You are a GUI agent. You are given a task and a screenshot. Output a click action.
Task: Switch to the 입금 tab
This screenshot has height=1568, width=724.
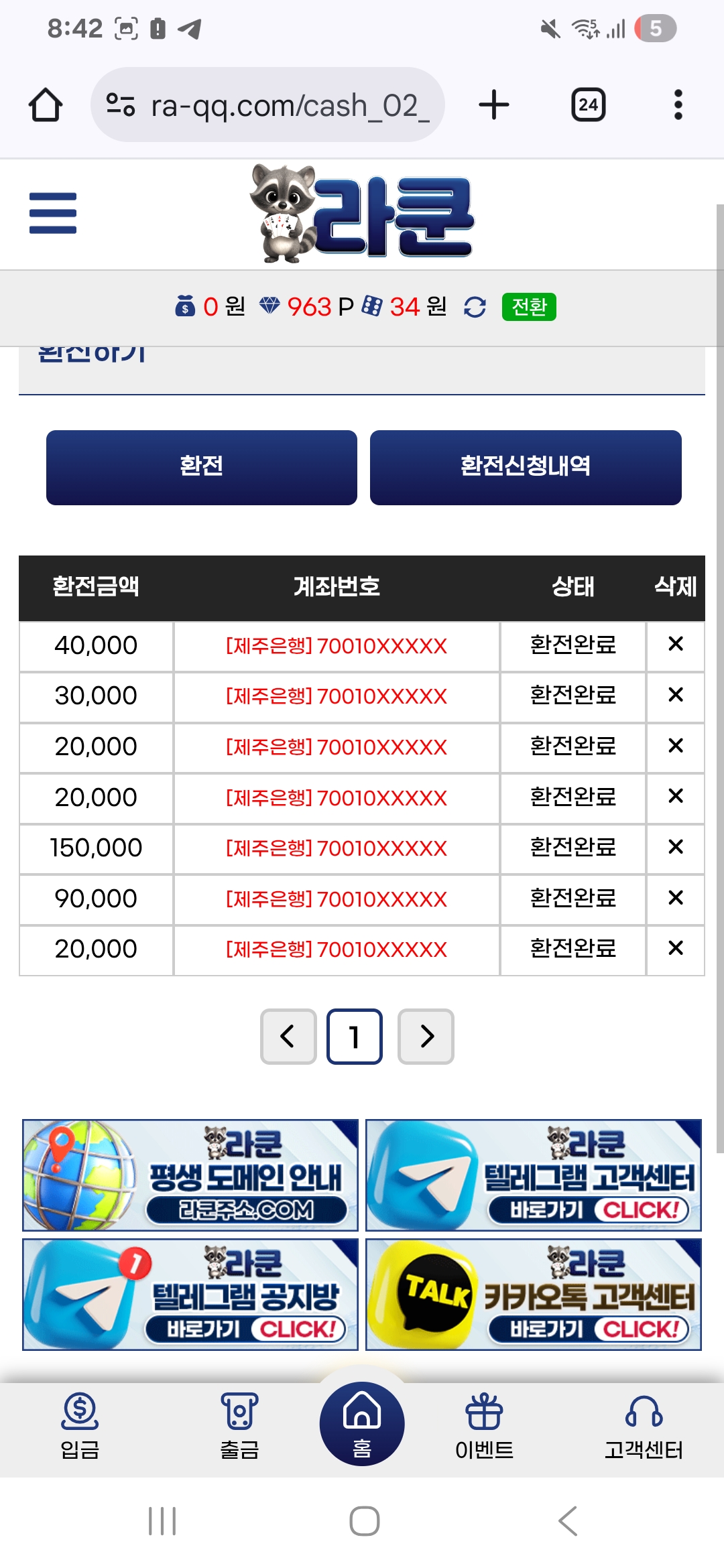tap(80, 1426)
